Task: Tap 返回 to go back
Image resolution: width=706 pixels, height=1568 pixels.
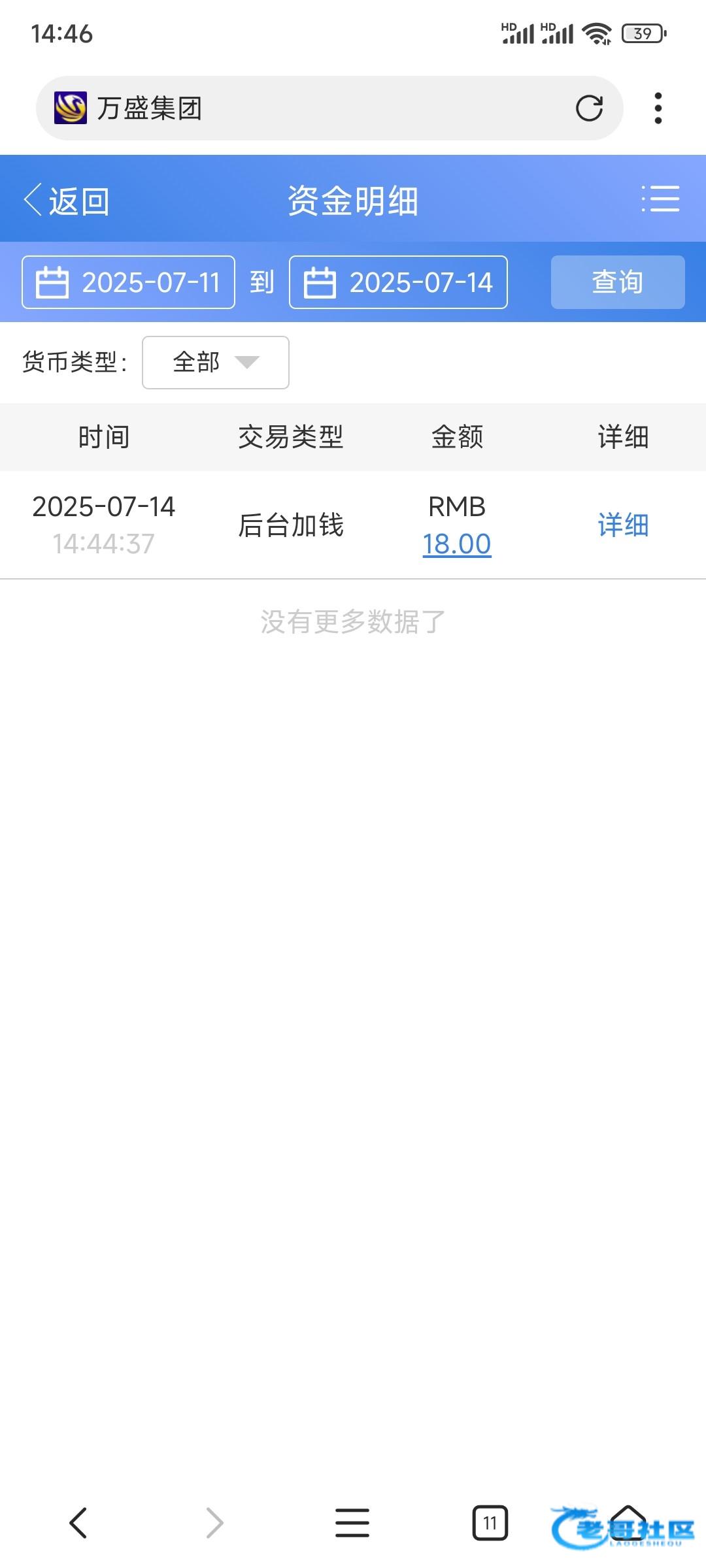Action: coord(67,201)
